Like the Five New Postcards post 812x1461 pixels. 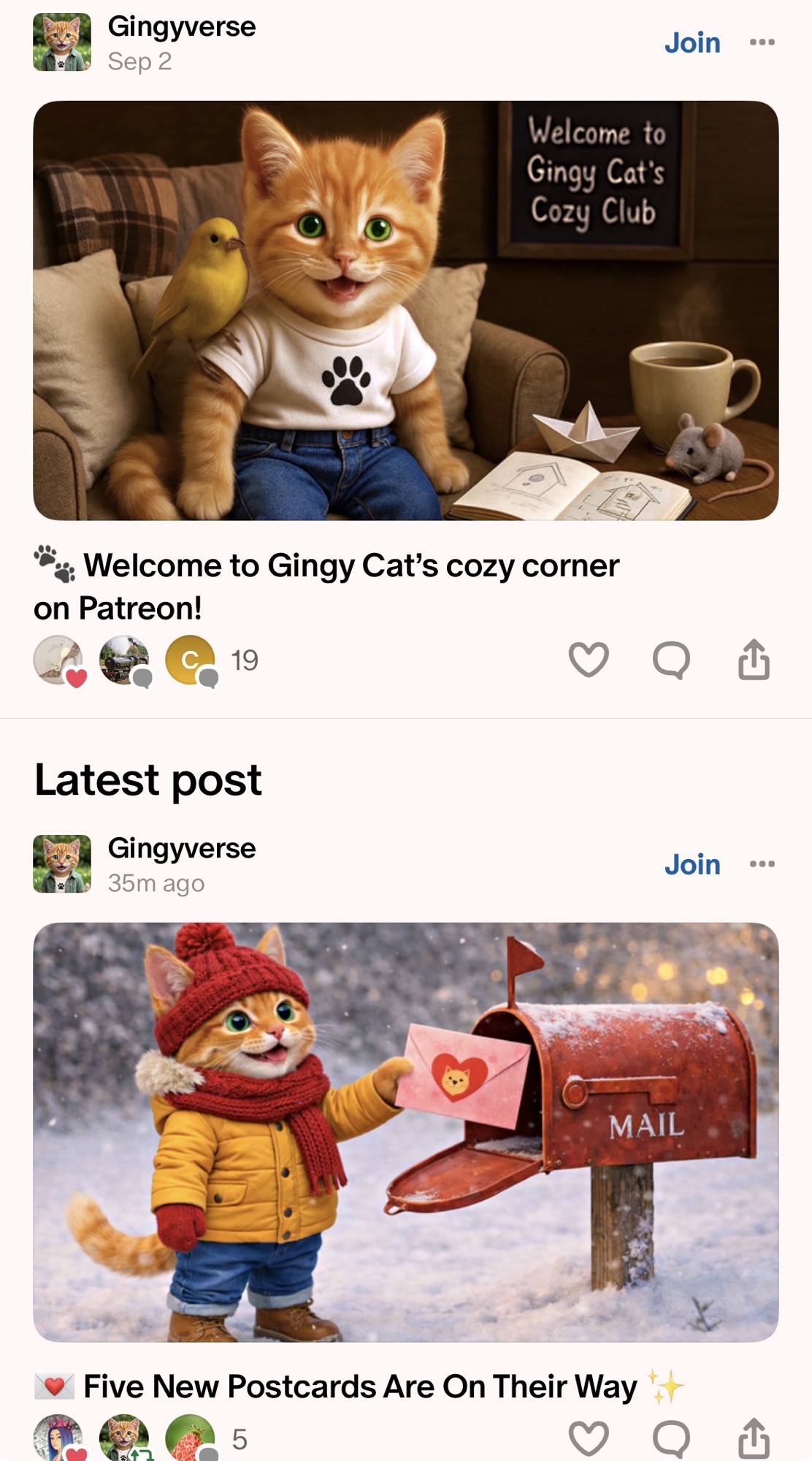tap(589, 1439)
